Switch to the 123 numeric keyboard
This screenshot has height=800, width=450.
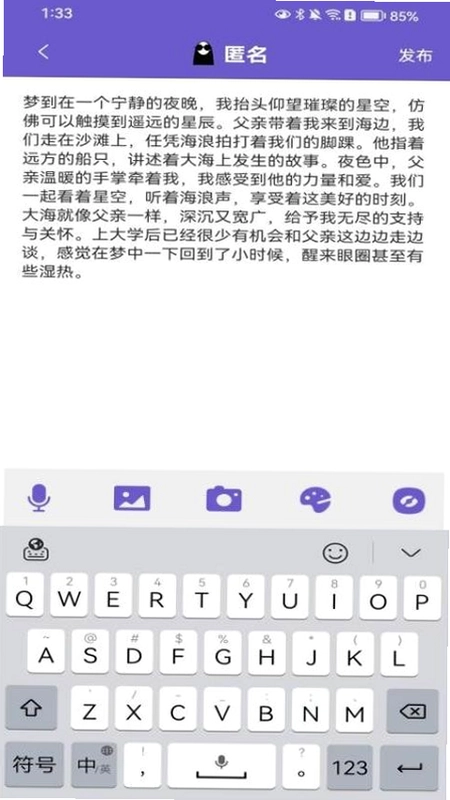[349, 767]
